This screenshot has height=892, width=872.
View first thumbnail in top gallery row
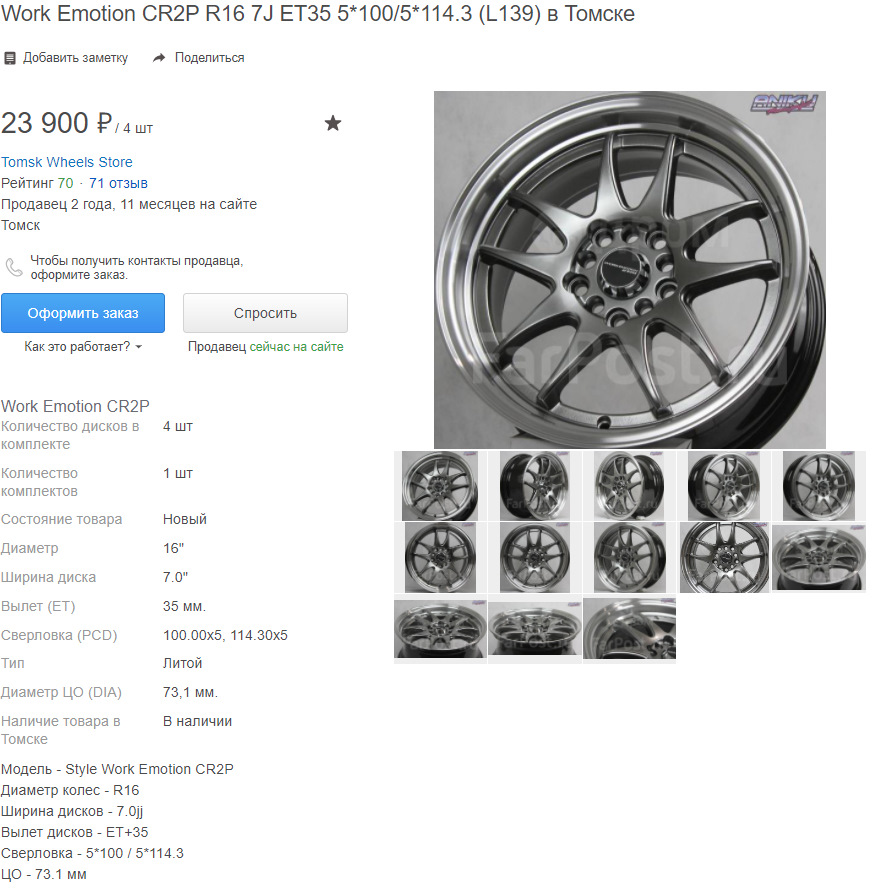coord(440,486)
